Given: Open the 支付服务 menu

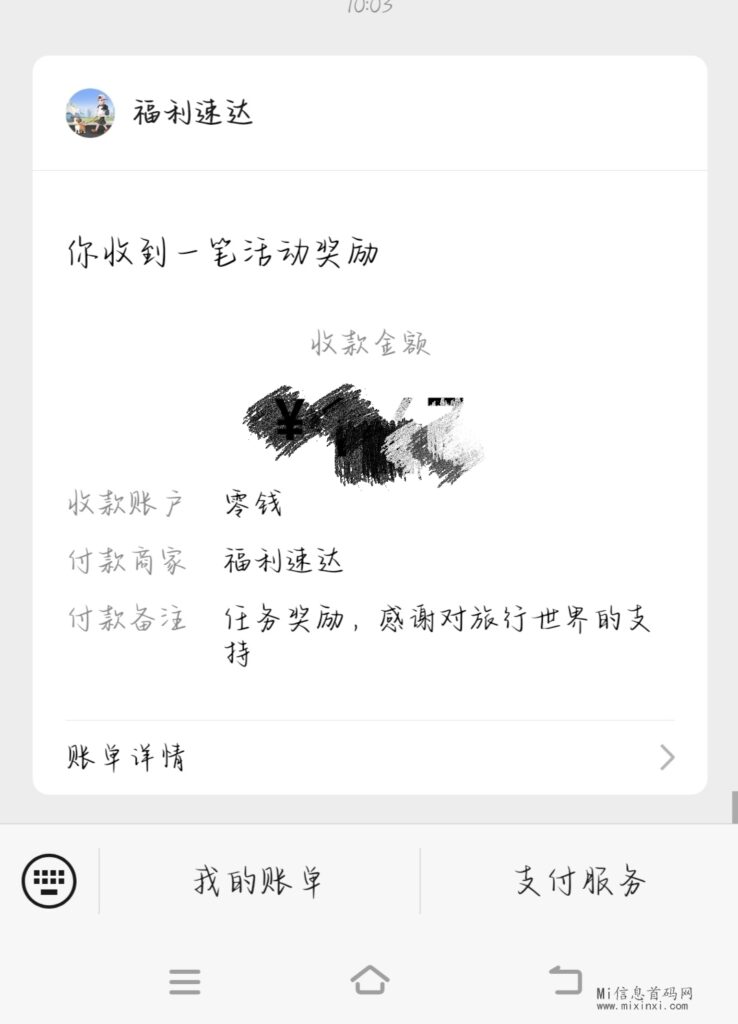Looking at the screenshot, I should tap(580, 881).
